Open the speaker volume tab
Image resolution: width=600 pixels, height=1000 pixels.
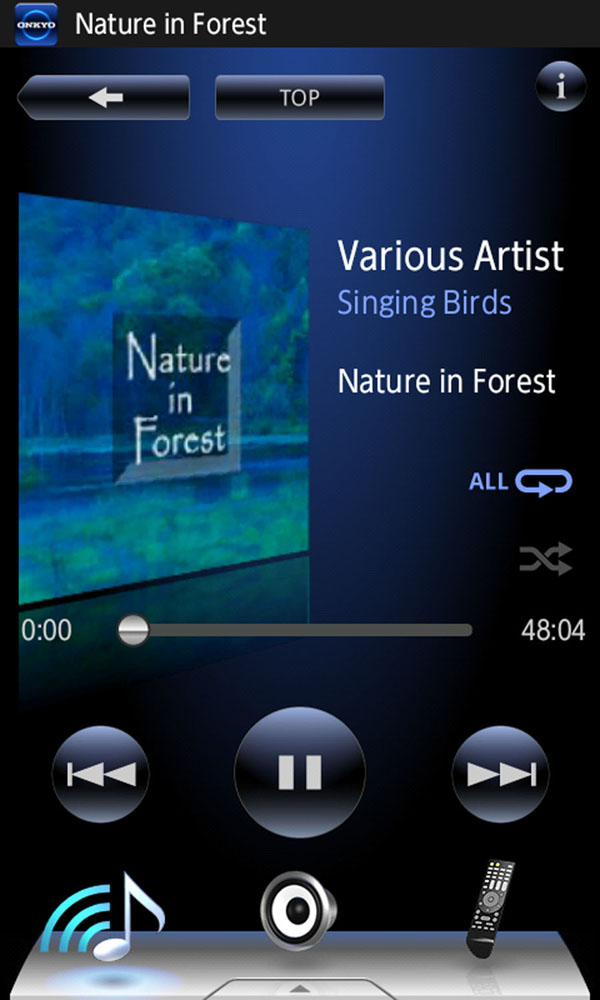coord(298,910)
